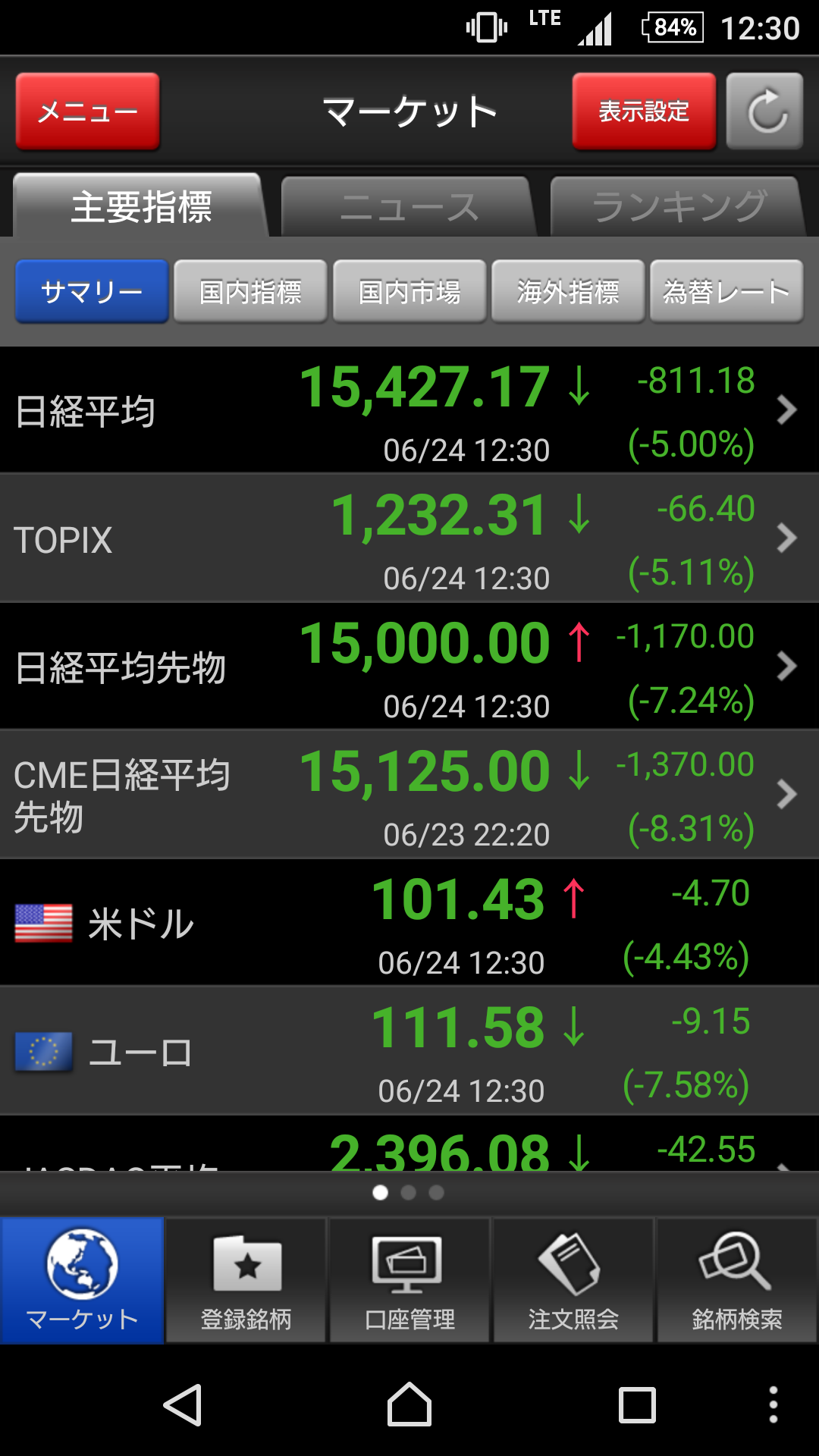Open the TOPIX index details
The height and width of the screenshot is (1456, 819).
[x=409, y=538]
